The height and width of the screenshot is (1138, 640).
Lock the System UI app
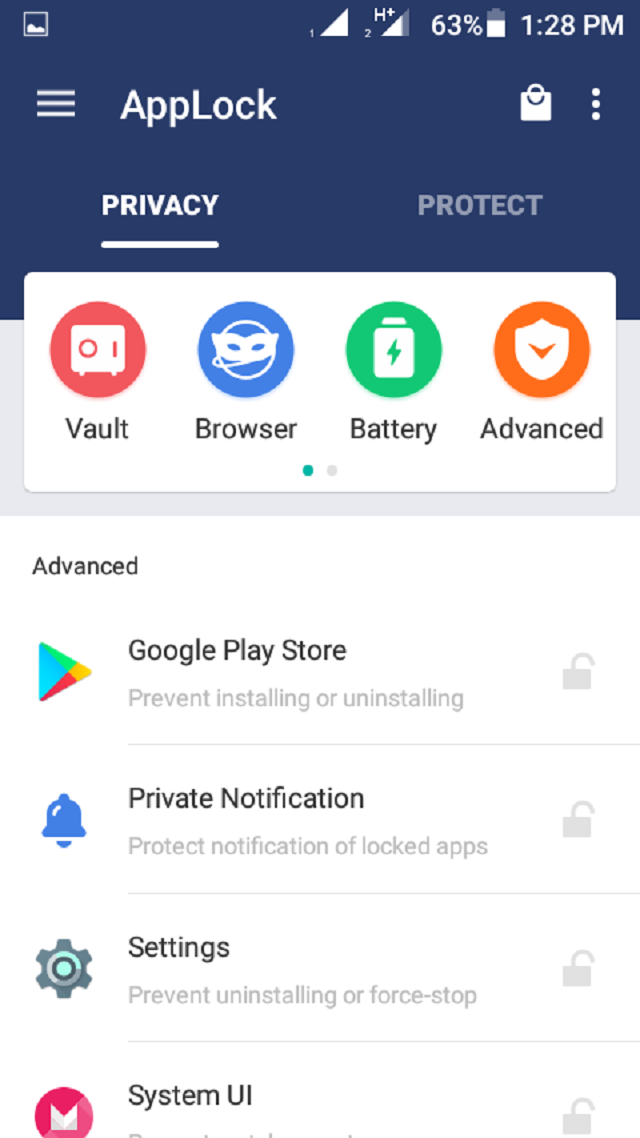click(578, 1112)
